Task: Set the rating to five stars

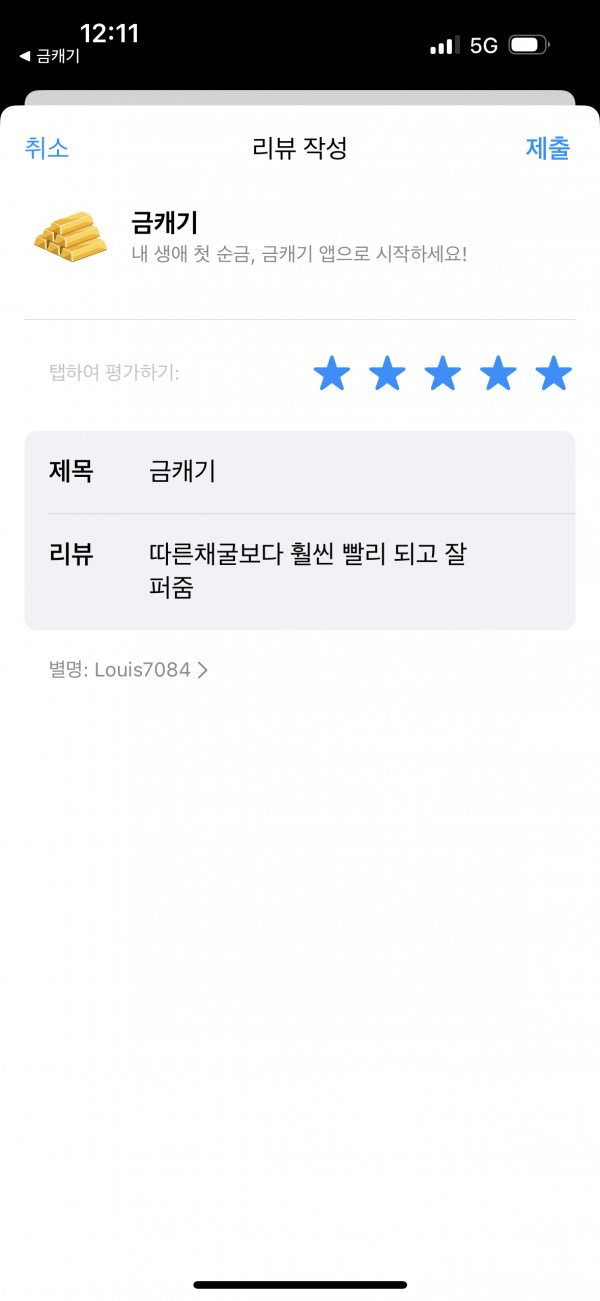Action: tap(553, 374)
